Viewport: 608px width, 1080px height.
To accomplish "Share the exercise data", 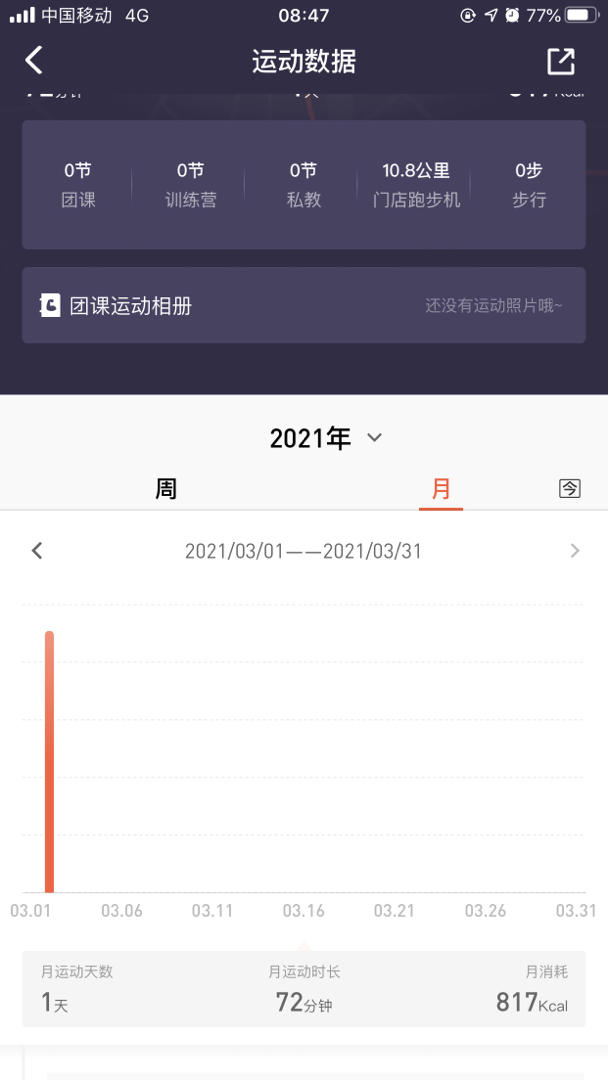I will point(561,61).
